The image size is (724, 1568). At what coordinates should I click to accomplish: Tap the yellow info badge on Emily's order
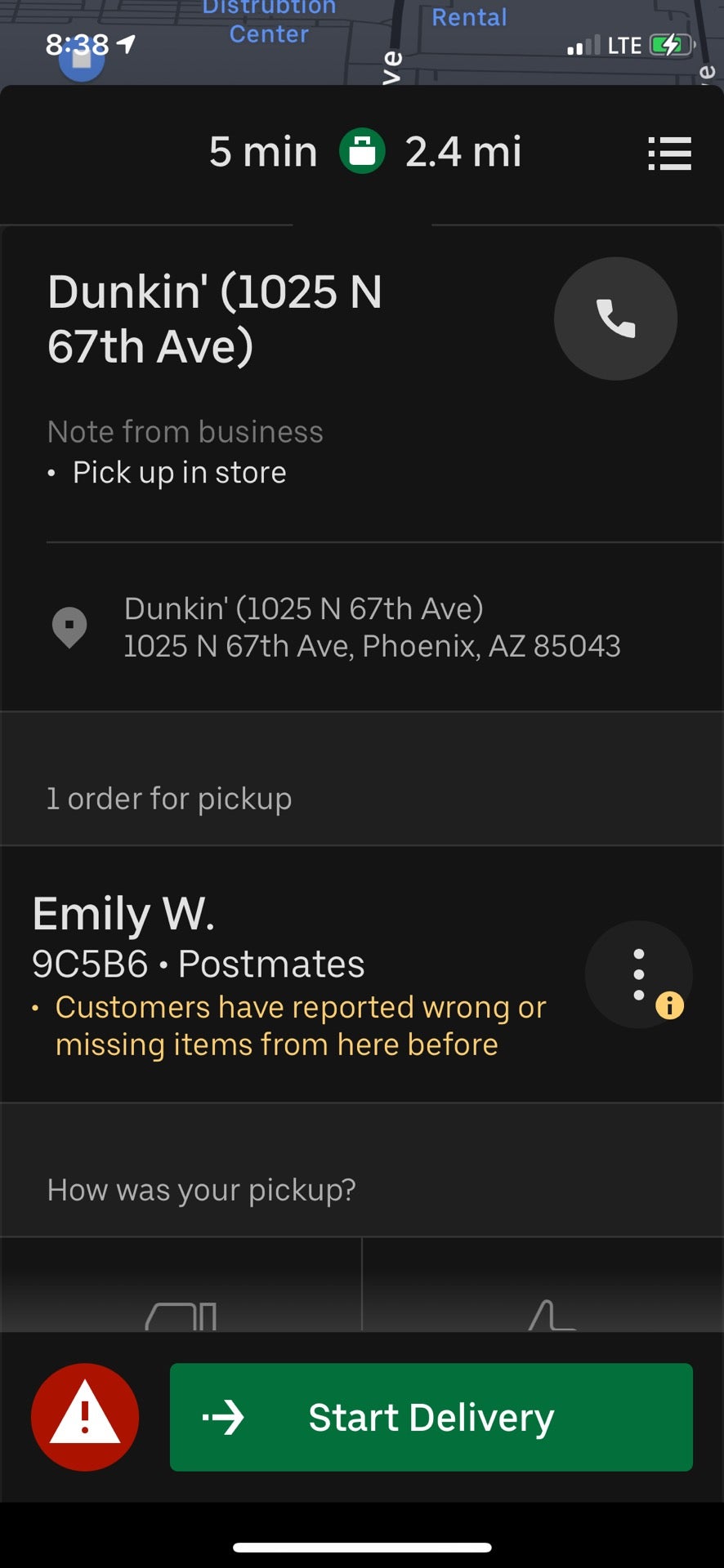tap(668, 1008)
